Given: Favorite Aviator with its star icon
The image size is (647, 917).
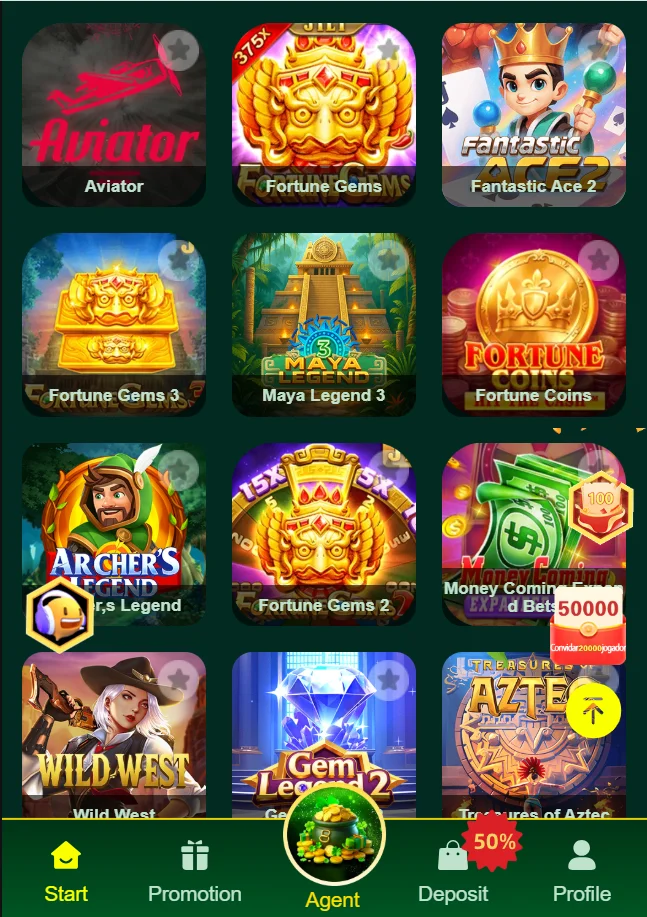Looking at the screenshot, I should [x=179, y=50].
